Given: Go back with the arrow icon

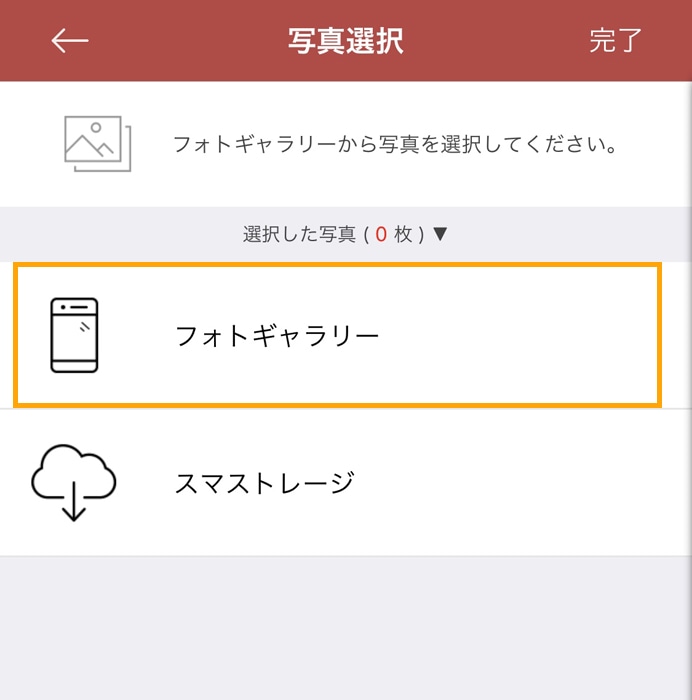Looking at the screenshot, I should point(70,41).
